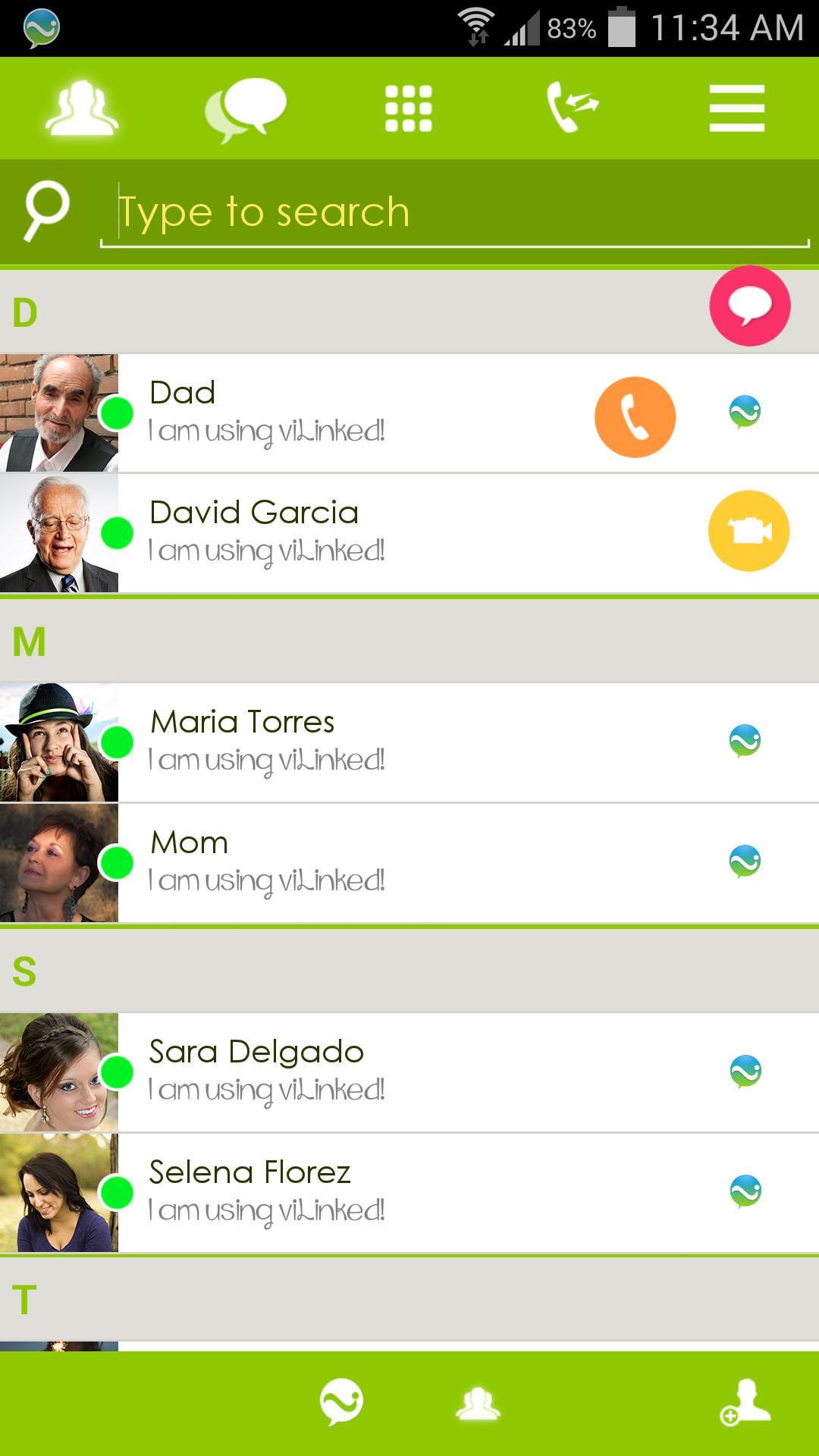Open Dad's contact row

[341, 413]
